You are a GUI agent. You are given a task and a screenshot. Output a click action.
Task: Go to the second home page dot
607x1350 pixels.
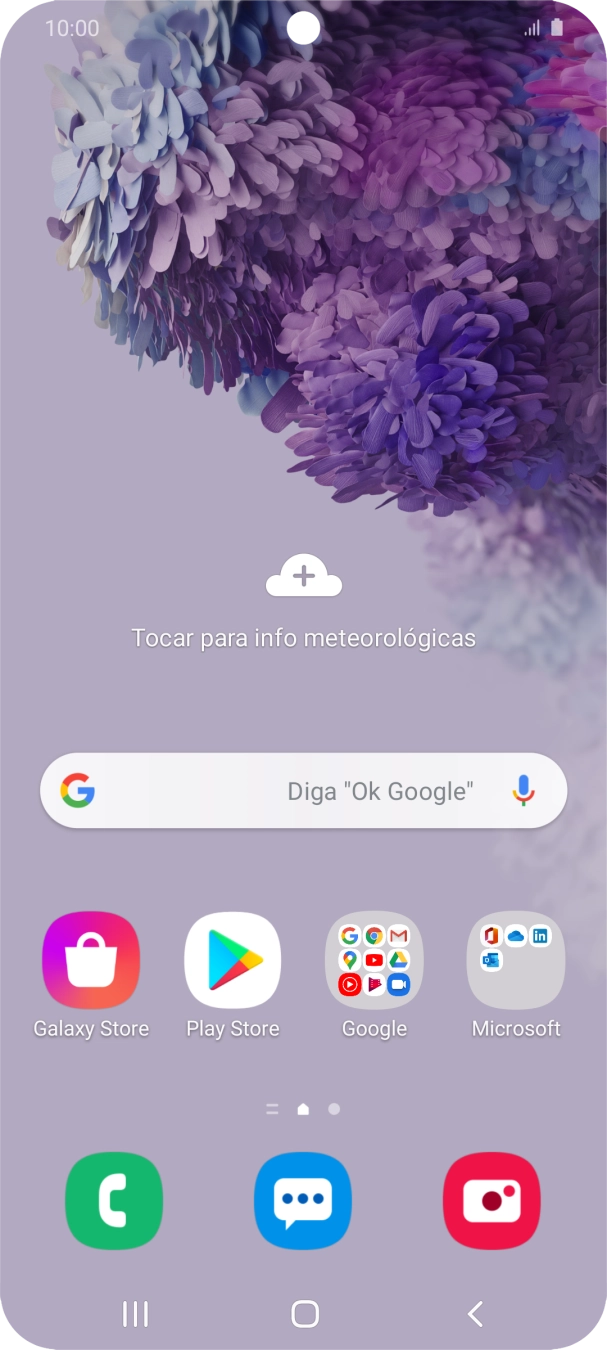334,1109
